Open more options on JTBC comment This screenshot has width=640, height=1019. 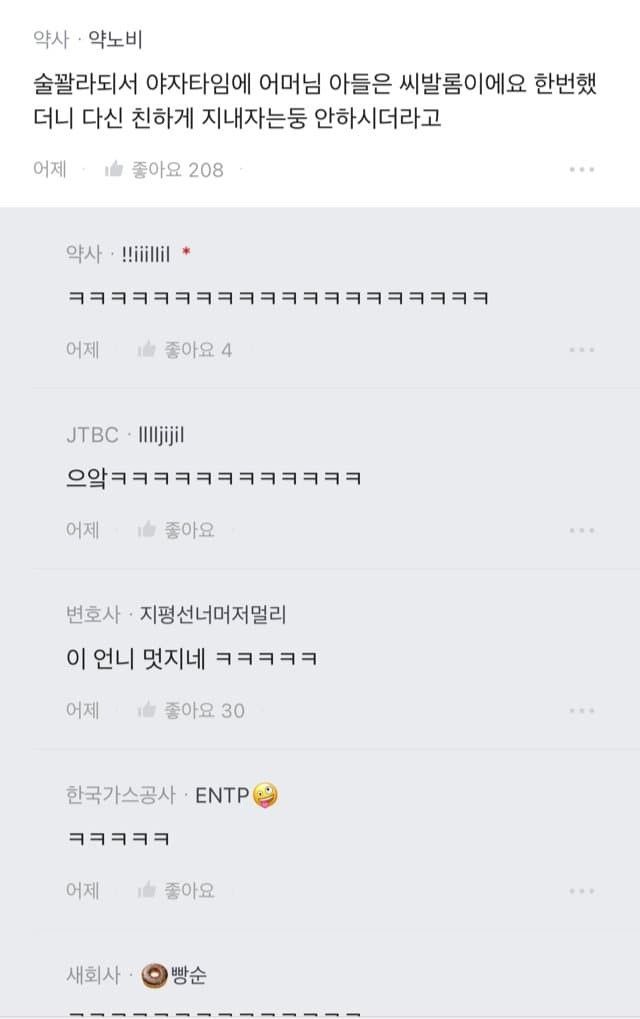[581, 530]
